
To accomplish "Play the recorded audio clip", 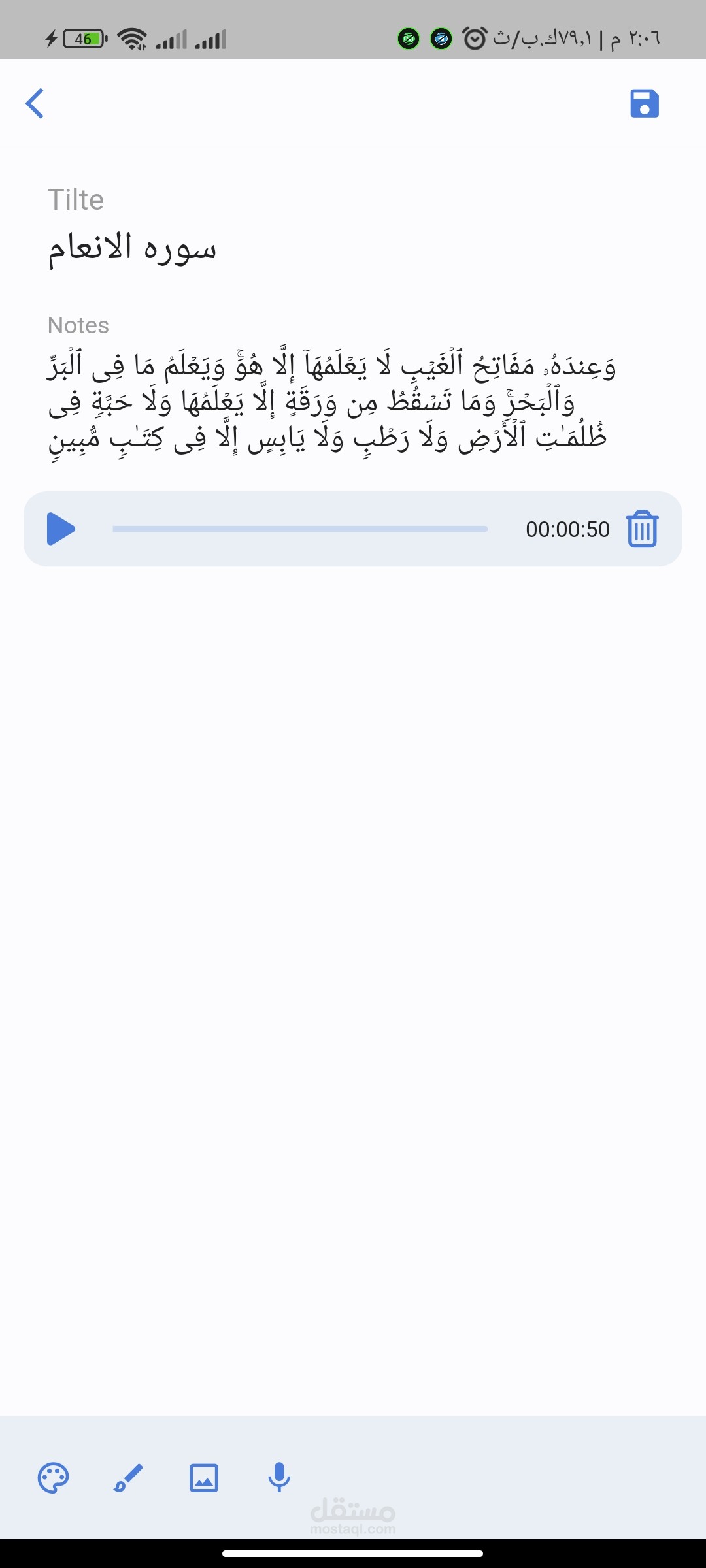I will [x=61, y=529].
